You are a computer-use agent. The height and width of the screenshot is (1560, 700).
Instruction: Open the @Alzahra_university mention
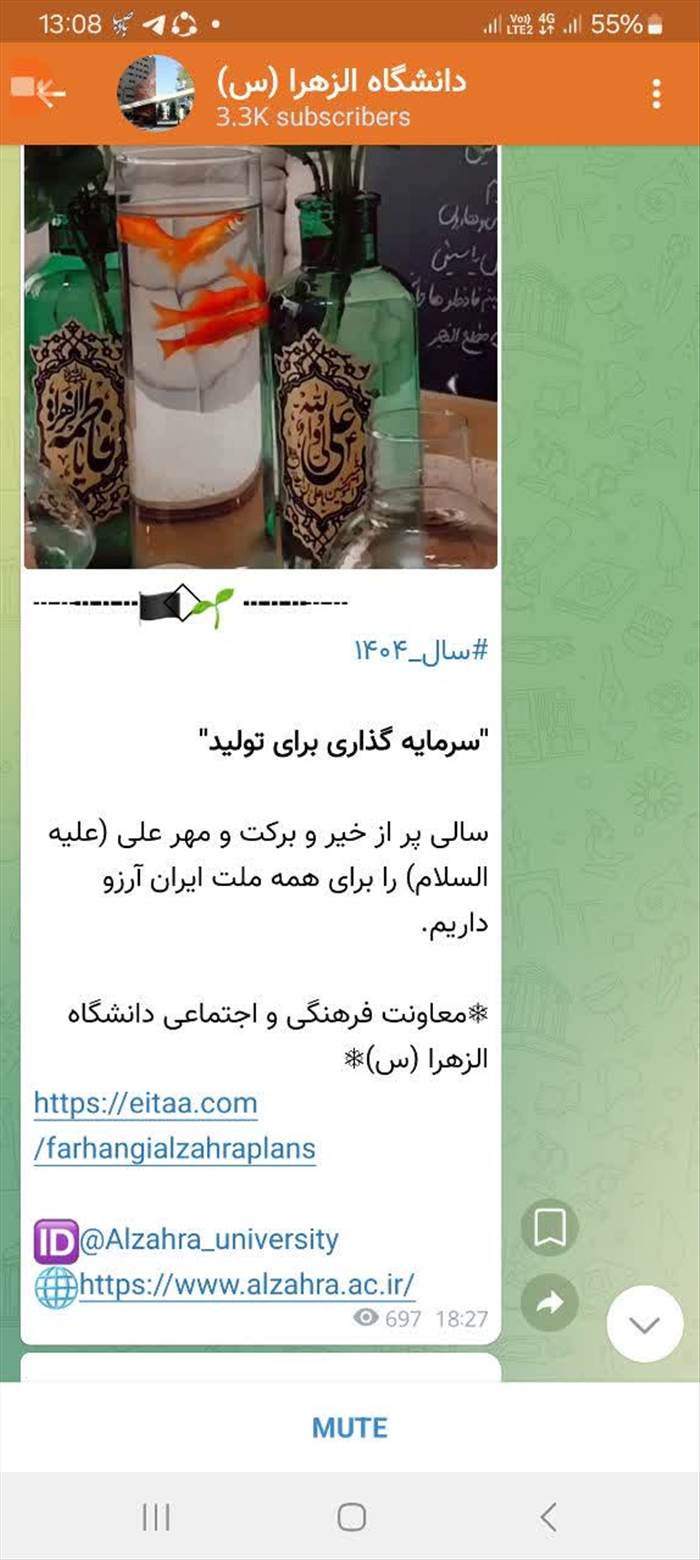pyautogui.click(x=208, y=1240)
